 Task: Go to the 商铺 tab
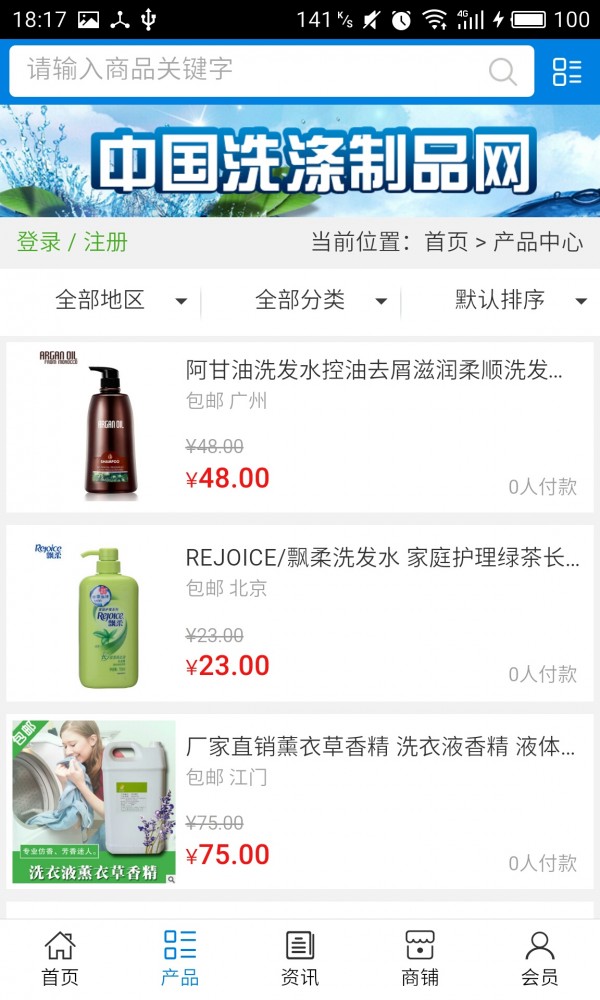click(x=420, y=958)
